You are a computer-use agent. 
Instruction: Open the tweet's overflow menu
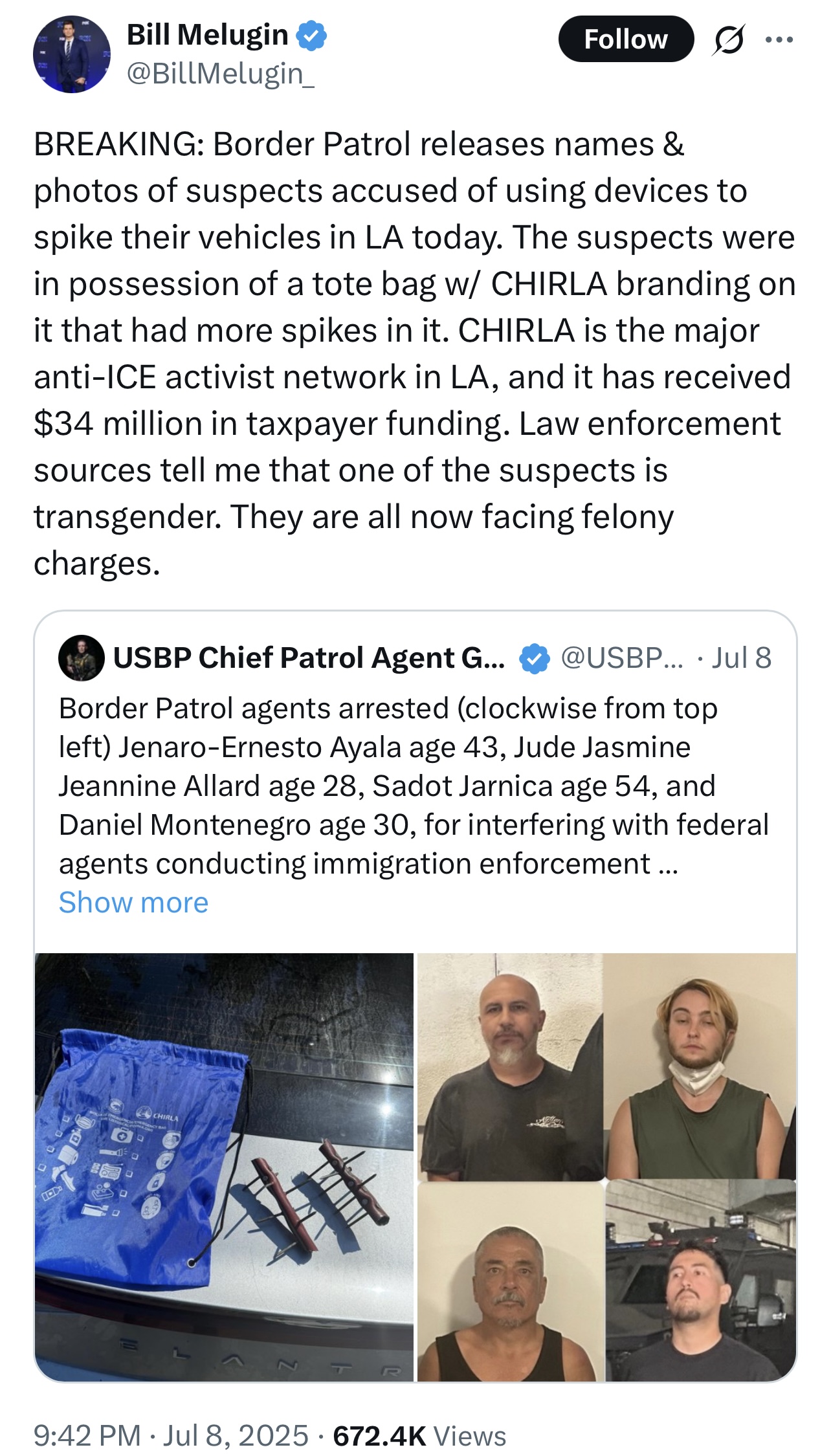tap(779, 39)
